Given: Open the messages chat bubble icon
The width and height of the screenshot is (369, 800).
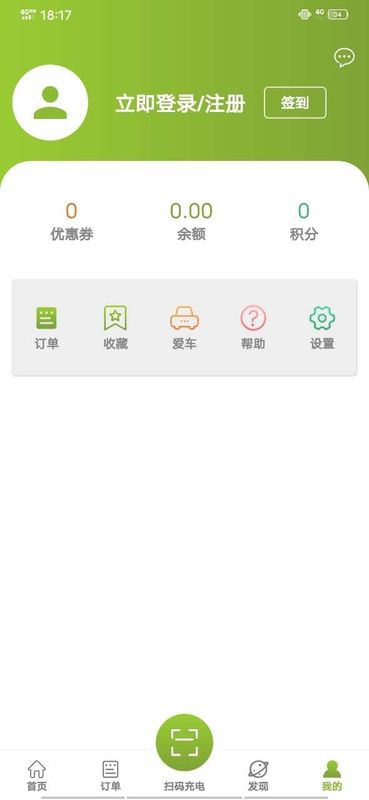Looking at the screenshot, I should [344, 58].
